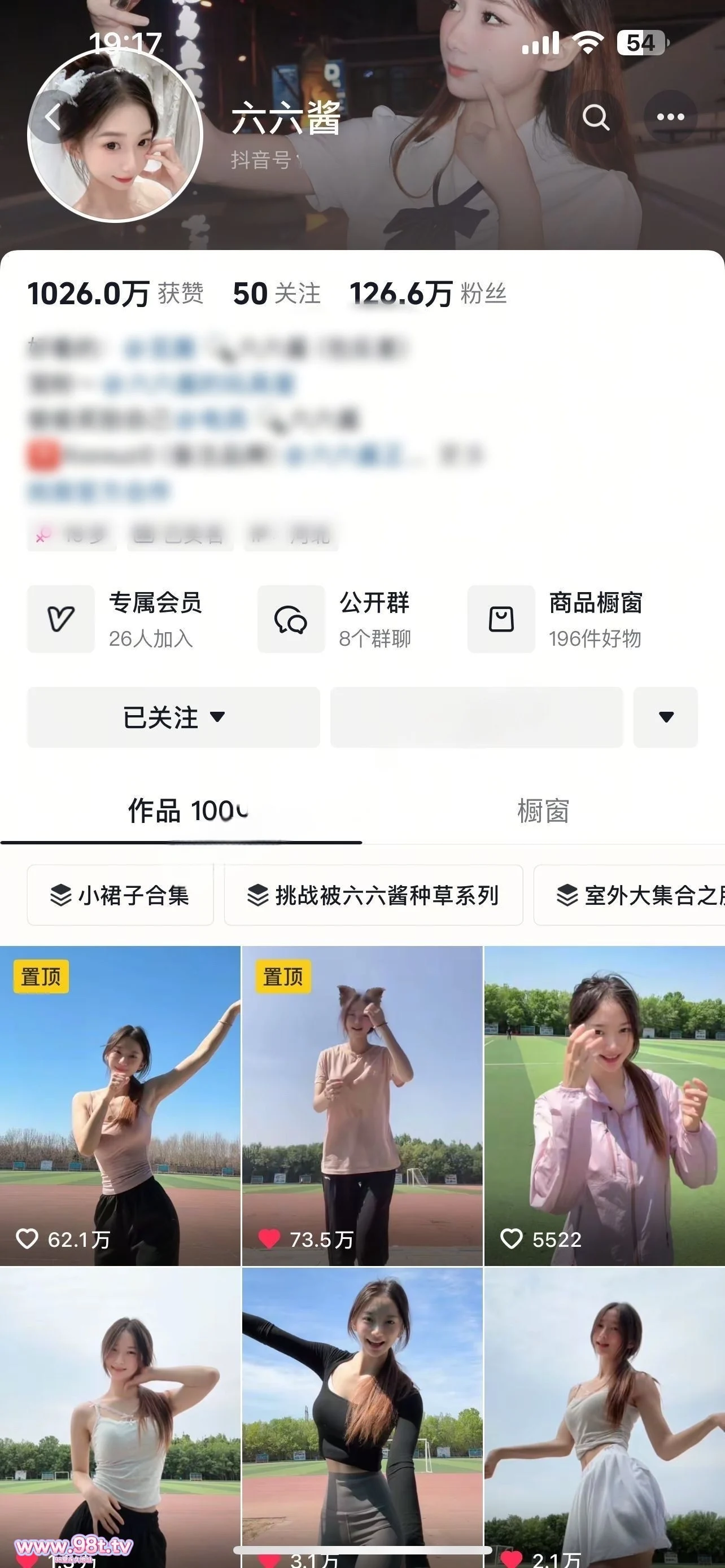
Task: Open the three-dot overflow menu
Action: click(x=670, y=117)
